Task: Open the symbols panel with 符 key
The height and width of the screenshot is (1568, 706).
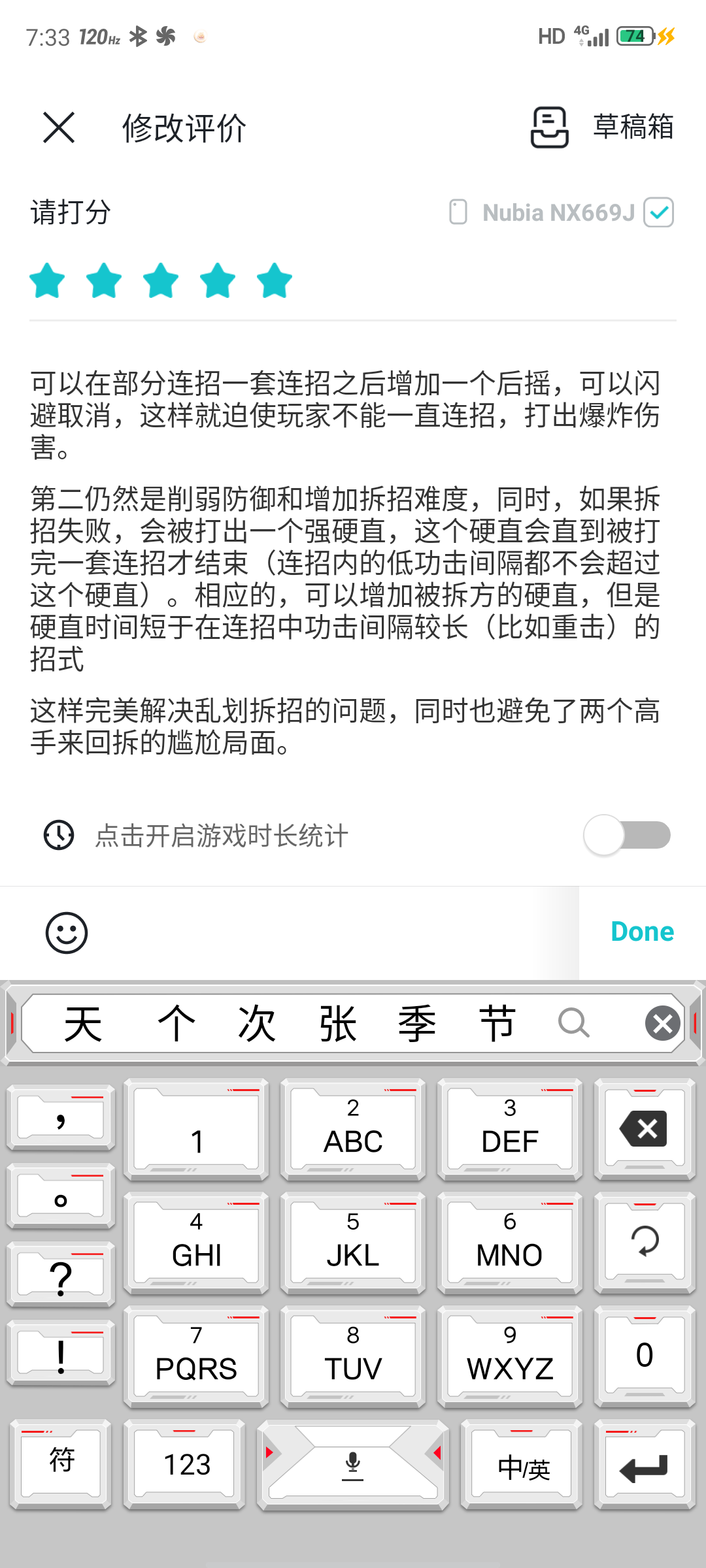Action: (x=61, y=1463)
